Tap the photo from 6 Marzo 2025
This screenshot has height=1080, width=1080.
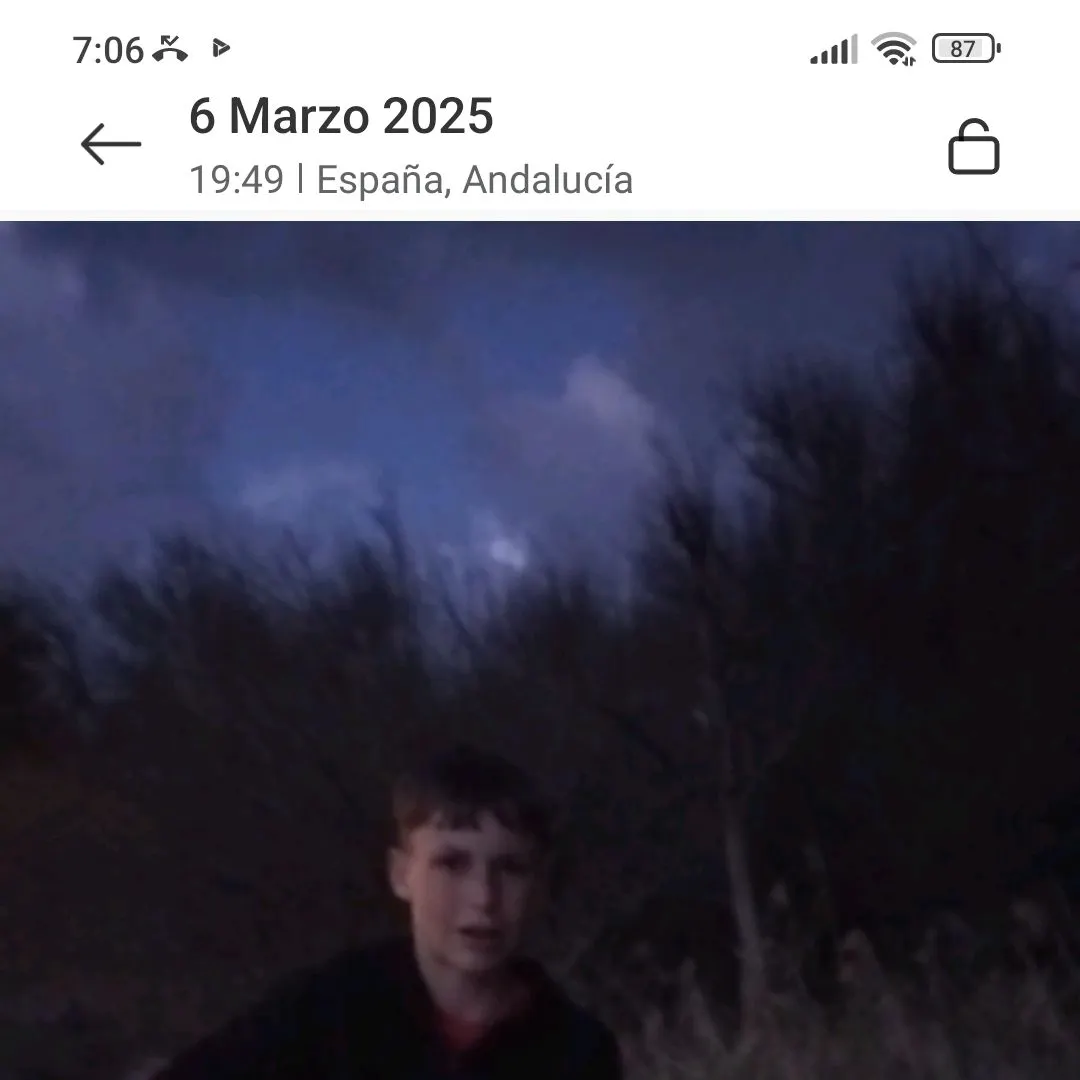point(540,650)
